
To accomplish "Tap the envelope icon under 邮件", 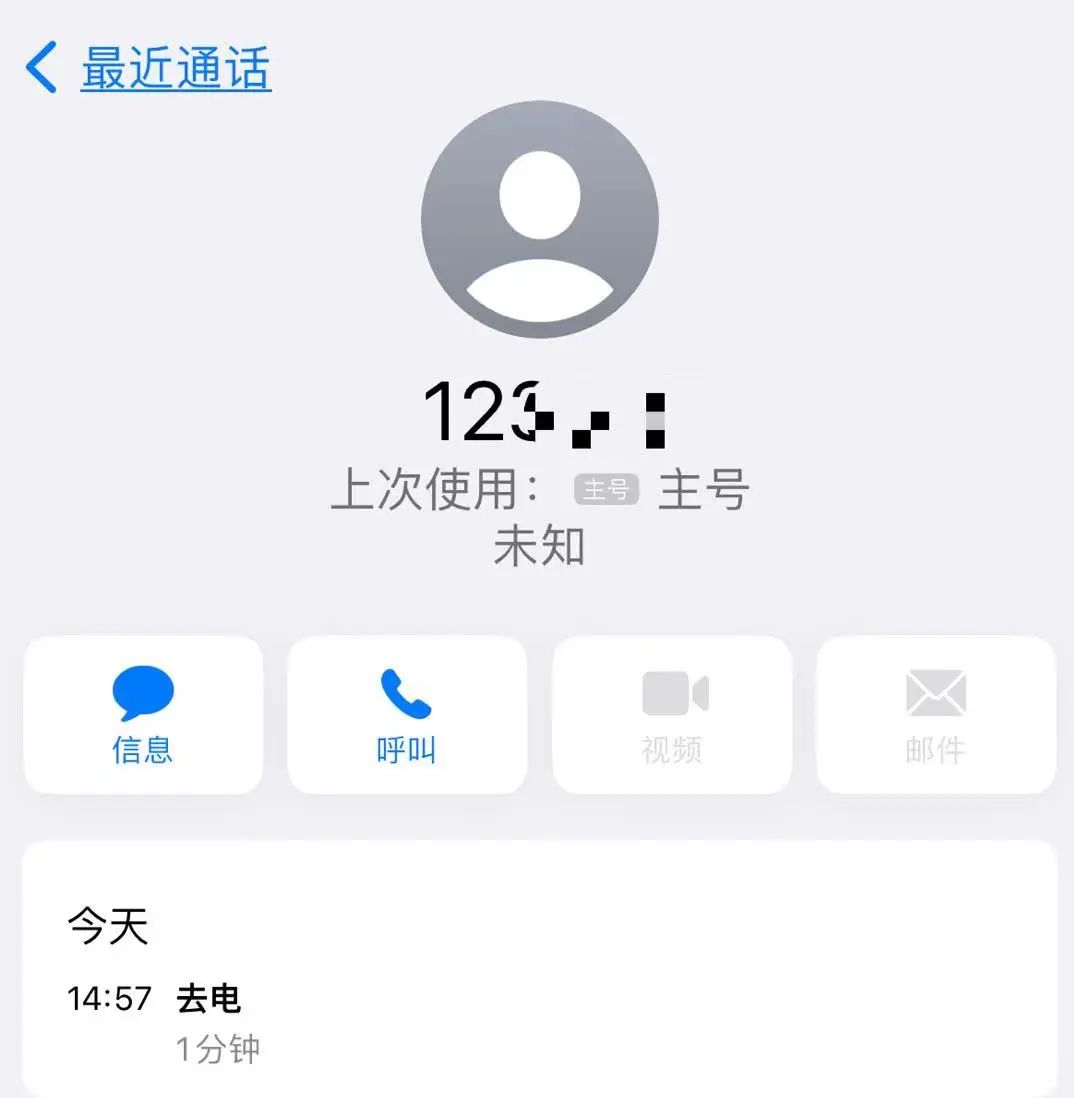I will (x=934, y=691).
